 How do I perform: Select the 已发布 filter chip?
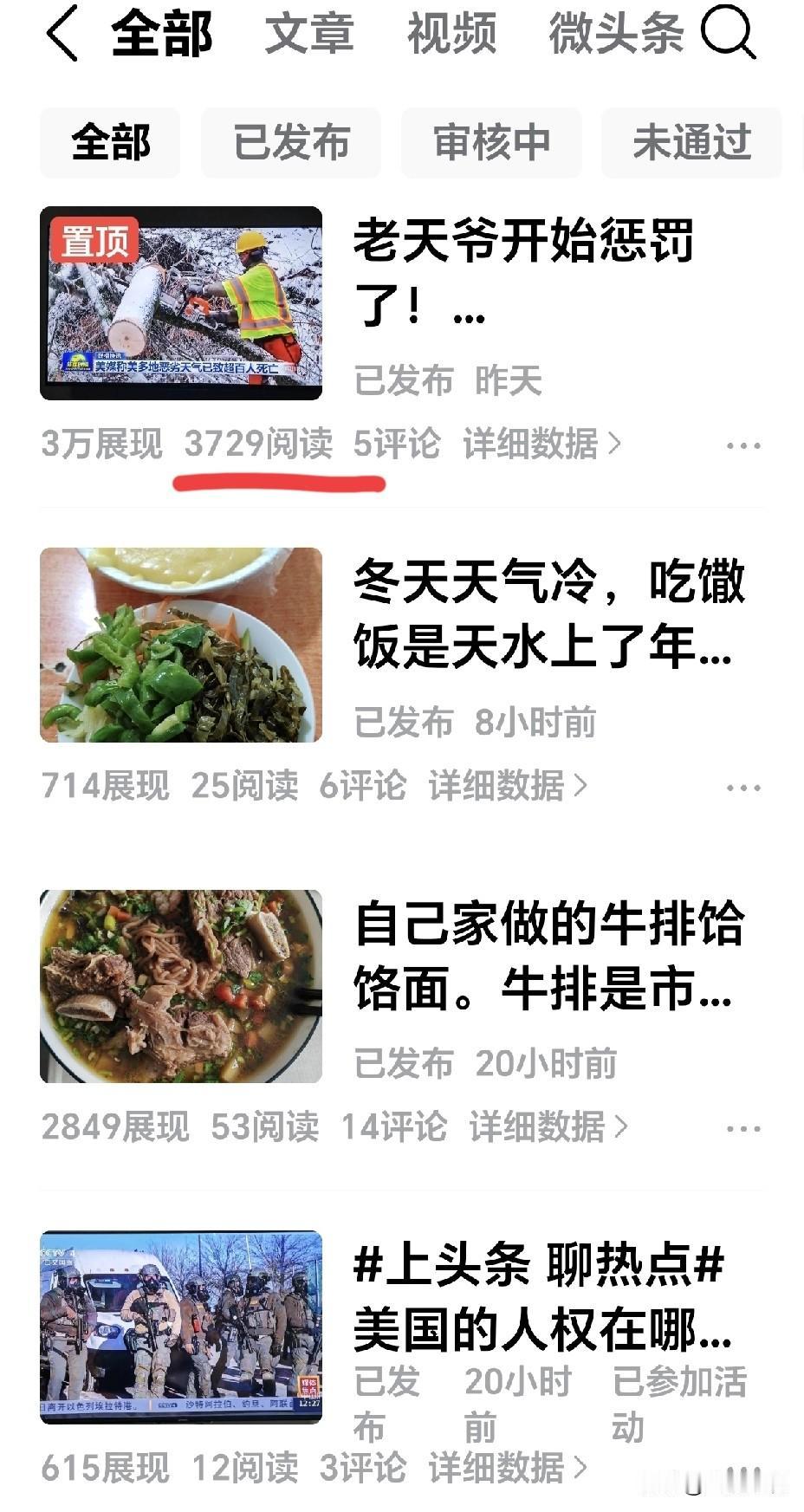tap(291, 143)
